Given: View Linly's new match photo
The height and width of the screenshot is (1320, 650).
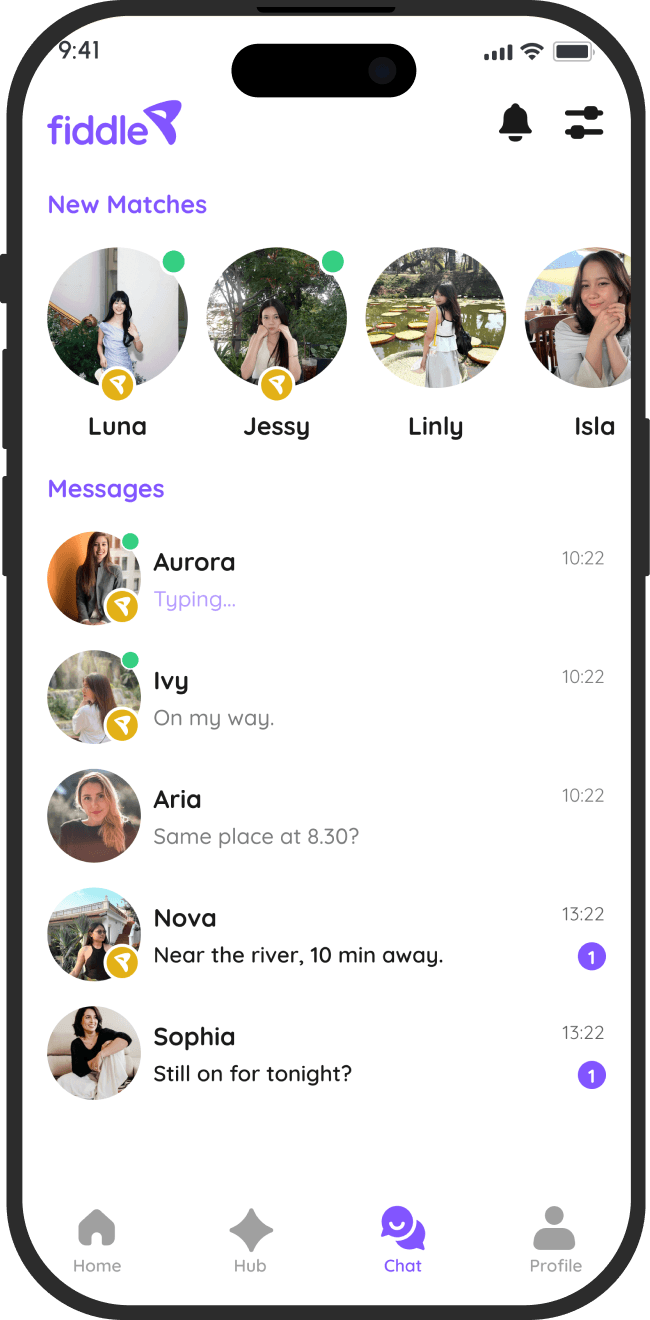Looking at the screenshot, I should (x=436, y=318).
